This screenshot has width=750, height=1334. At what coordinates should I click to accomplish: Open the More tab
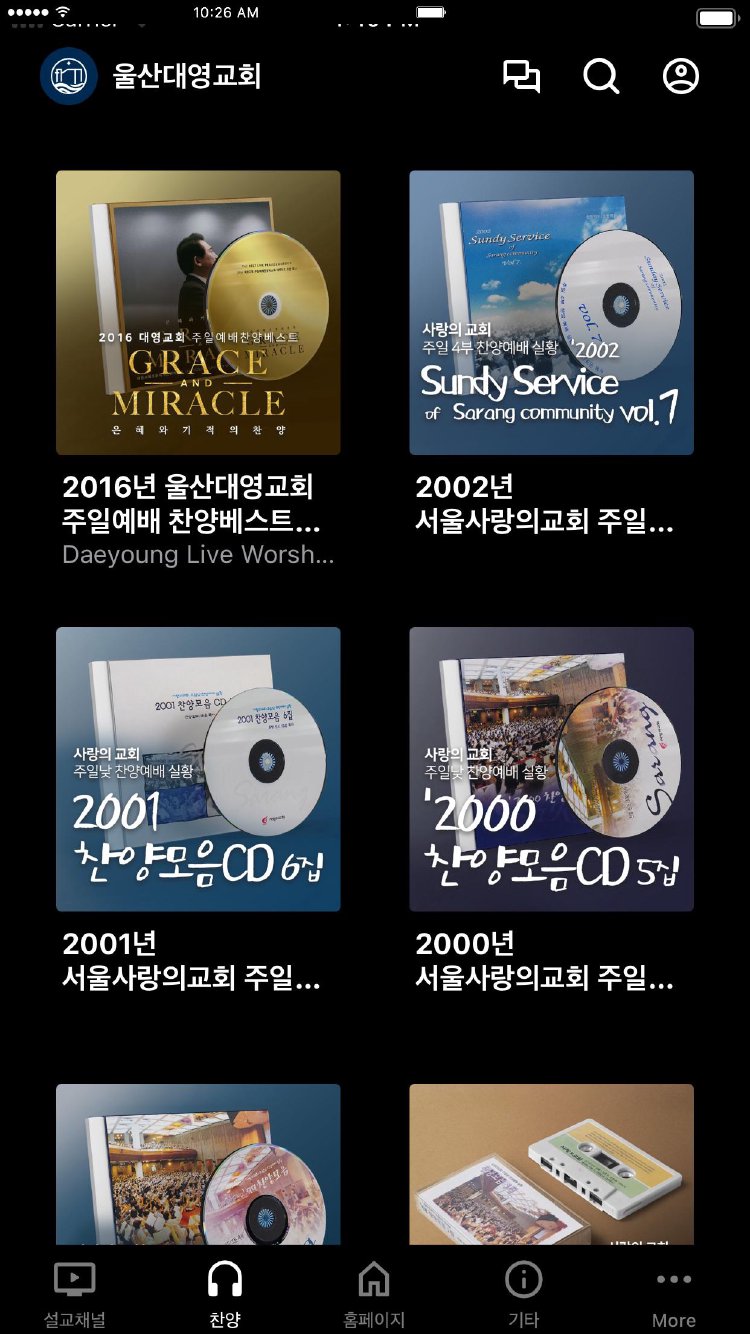(674, 1293)
